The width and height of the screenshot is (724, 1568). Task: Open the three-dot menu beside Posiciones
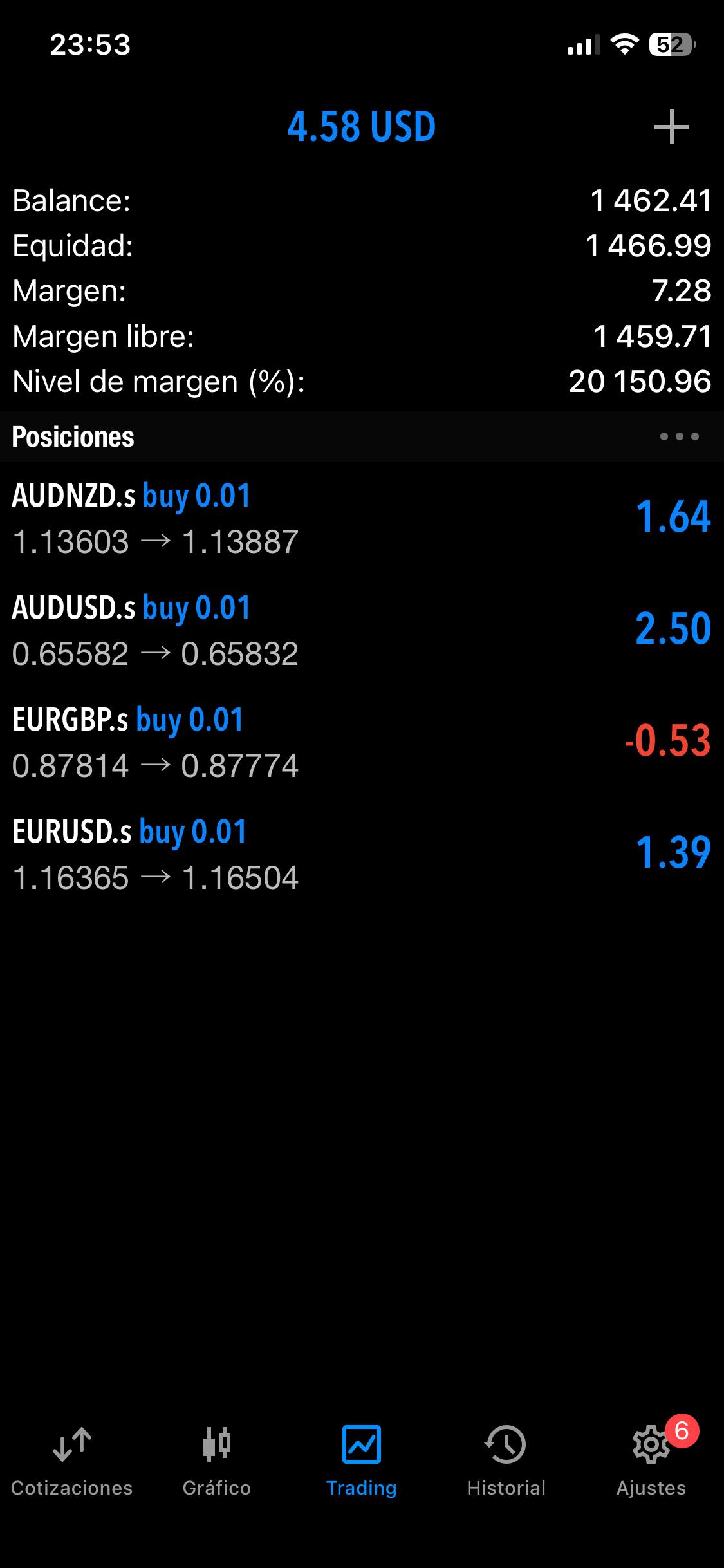coord(679,436)
